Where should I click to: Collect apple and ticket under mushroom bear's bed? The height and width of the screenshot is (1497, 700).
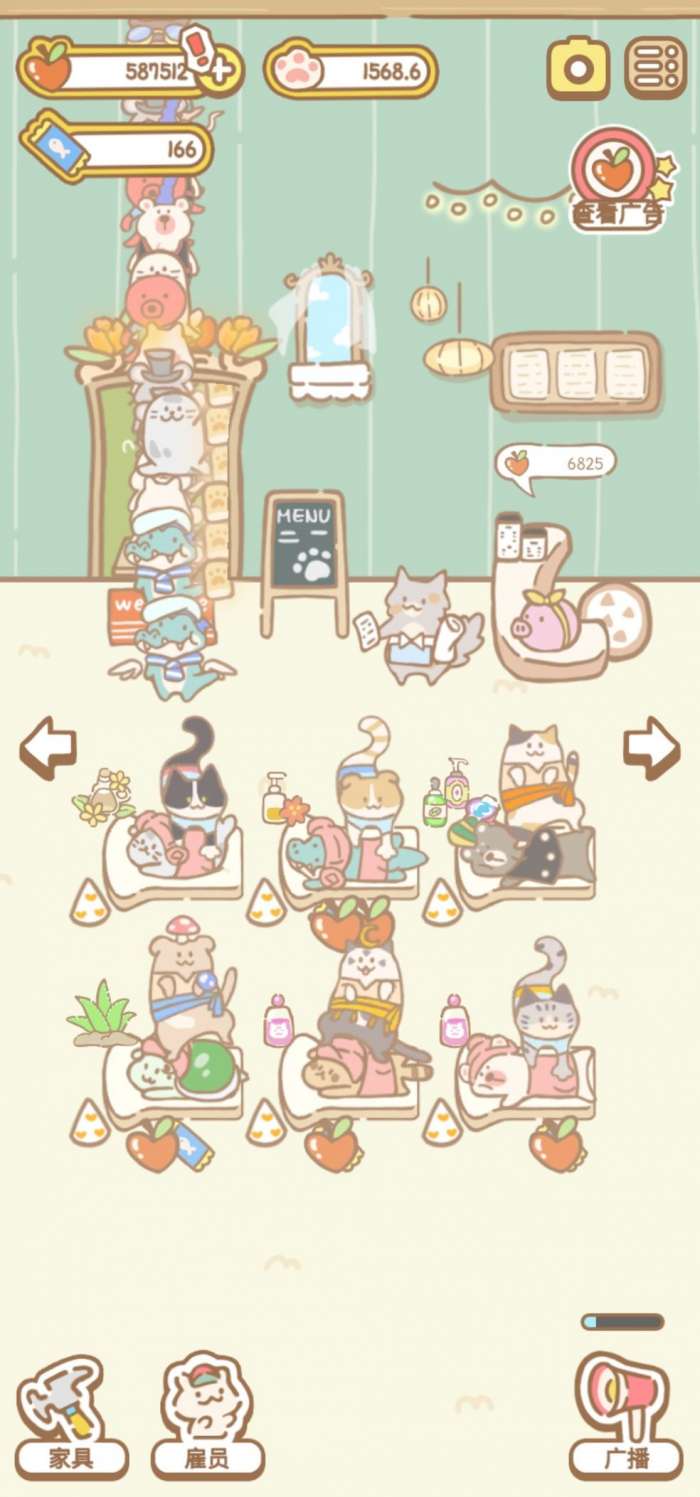[165, 1146]
